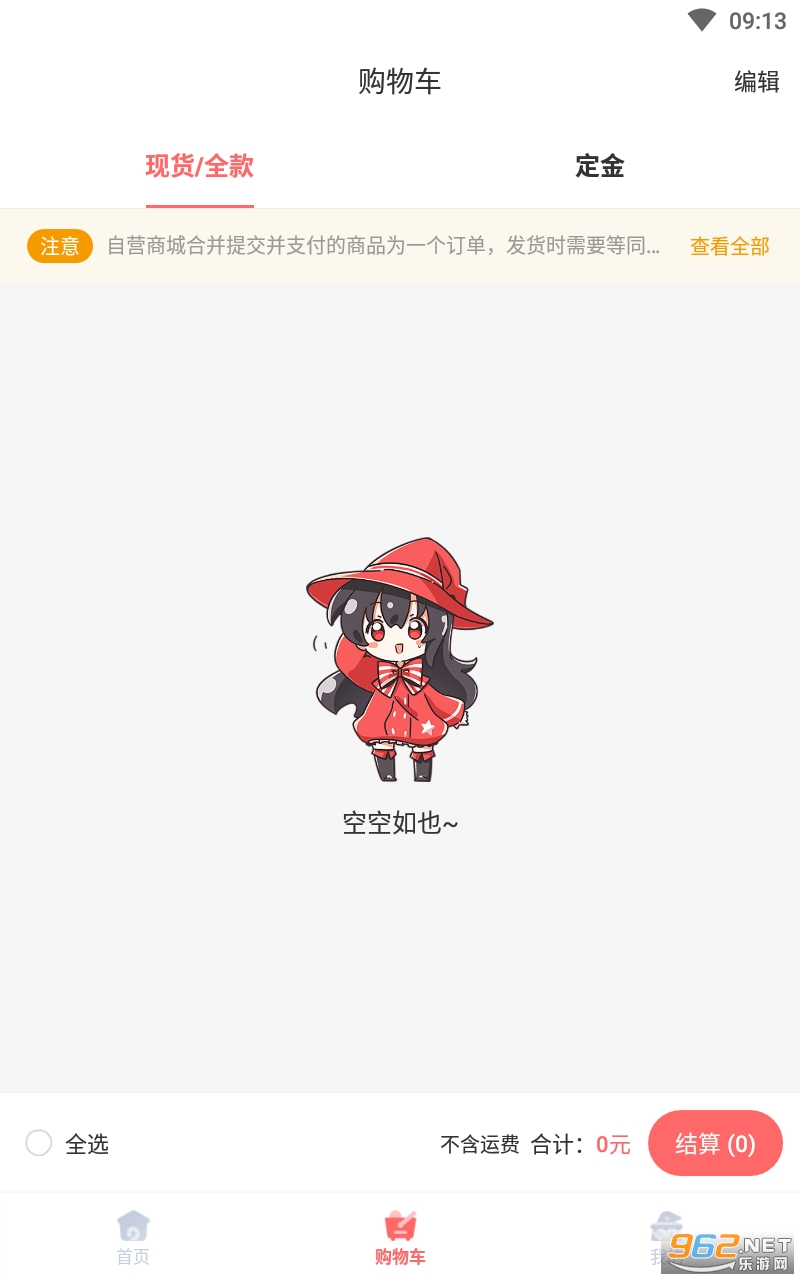The width and height of the screenshot is (800, 1280).
Task: Open the profile tab at bottom right
Action: [664, 1235]
